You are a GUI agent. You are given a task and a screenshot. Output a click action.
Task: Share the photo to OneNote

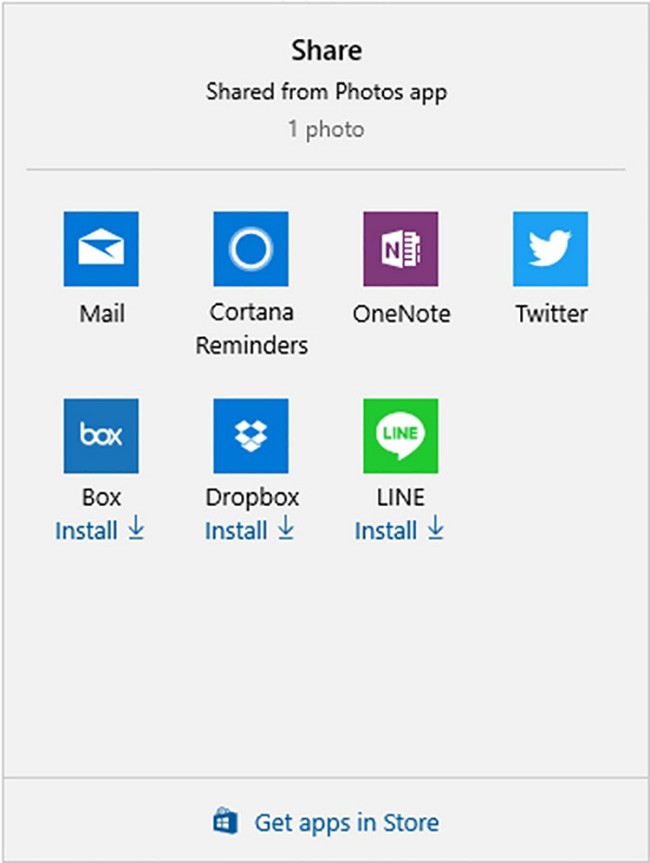[401, 249]
